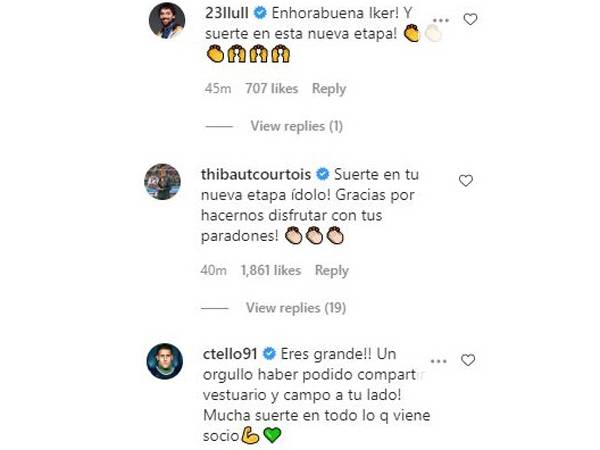
Task: Reply to thibautcourtois's comment
Action: [332, 270]
